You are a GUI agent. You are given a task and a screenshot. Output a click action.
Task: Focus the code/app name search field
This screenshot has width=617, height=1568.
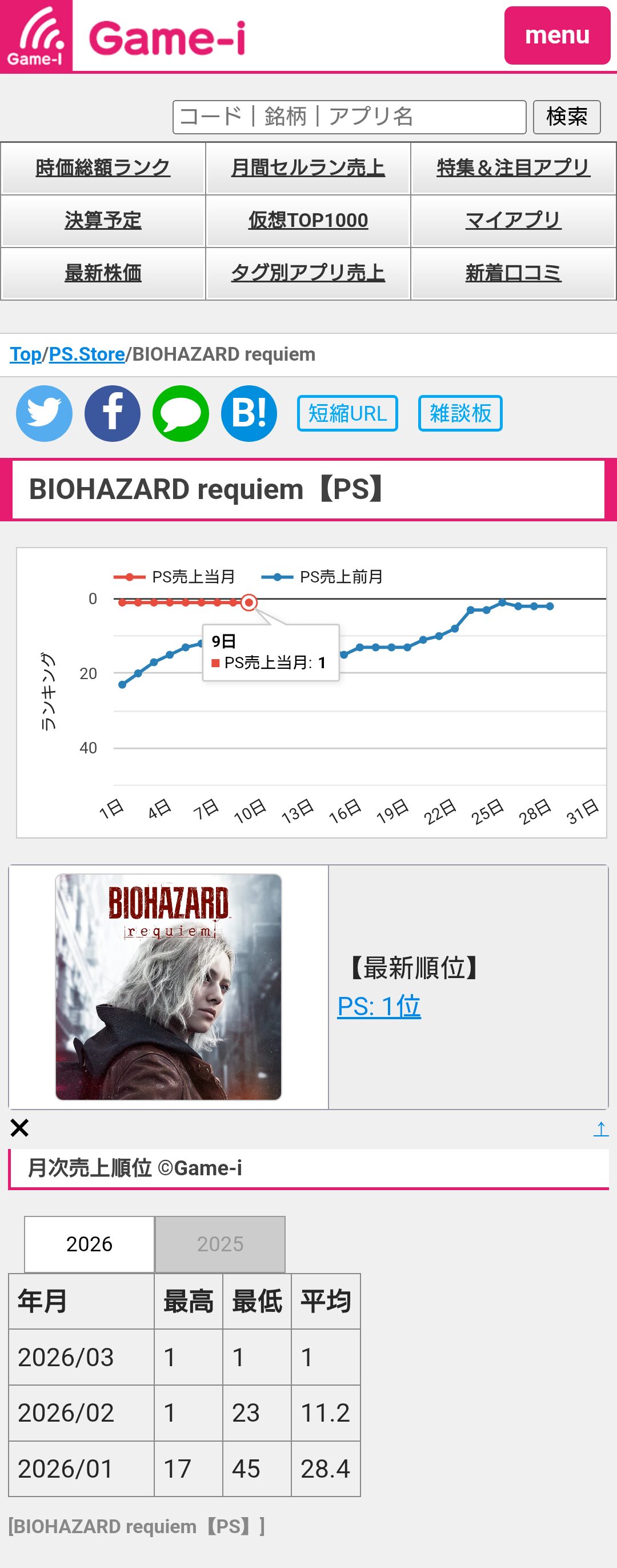(x=348, y=117)
